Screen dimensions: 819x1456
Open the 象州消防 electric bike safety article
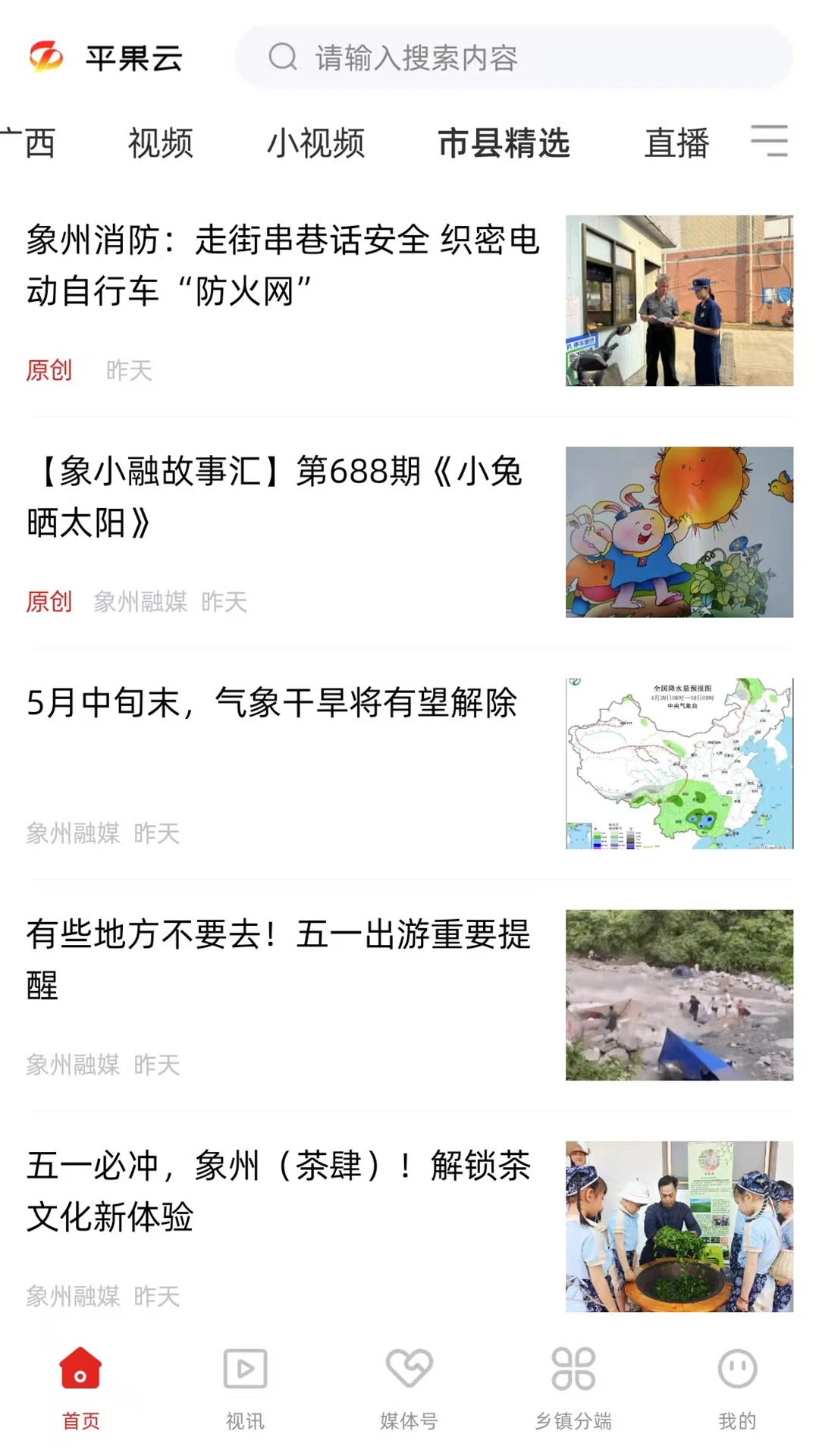282,265
